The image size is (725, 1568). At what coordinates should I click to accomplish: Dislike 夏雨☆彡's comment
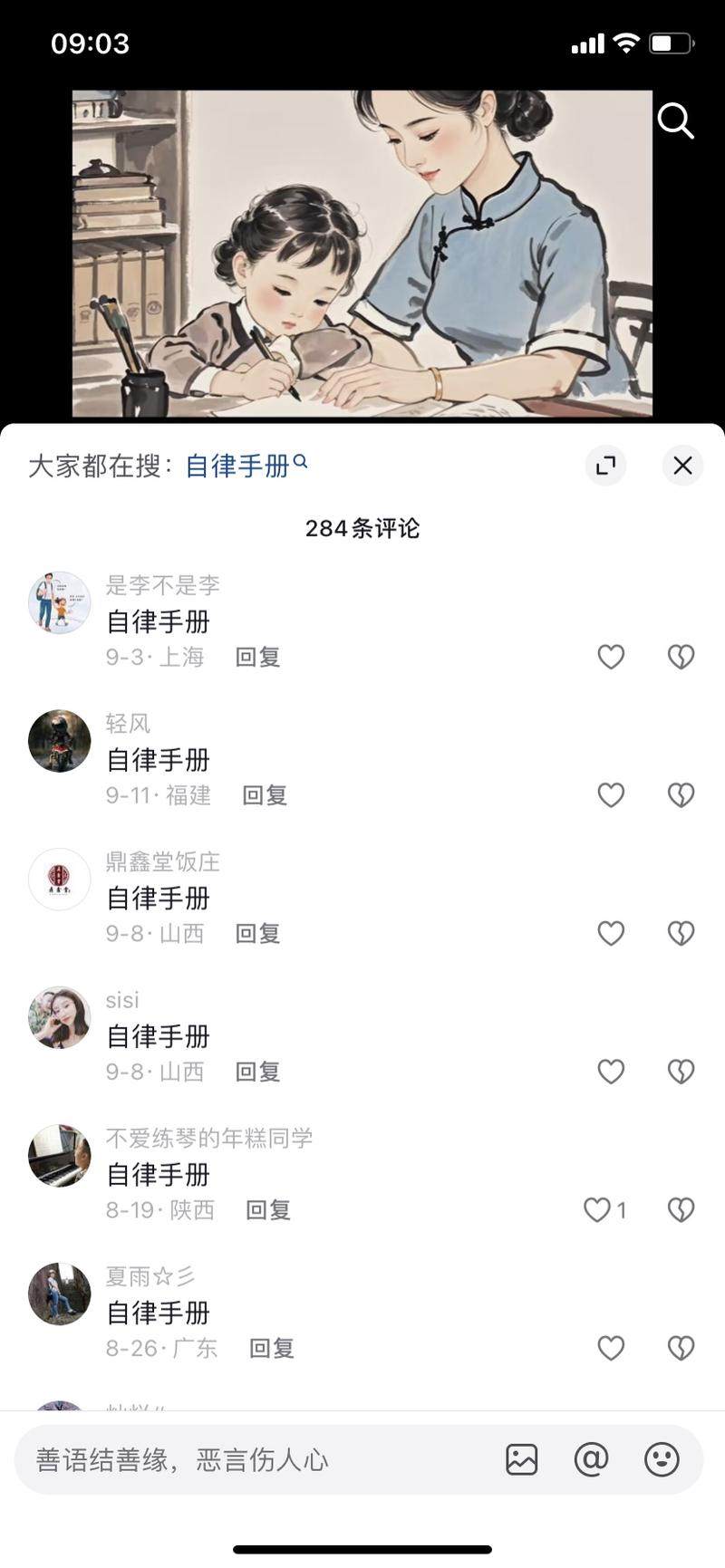click(681, 1348)
